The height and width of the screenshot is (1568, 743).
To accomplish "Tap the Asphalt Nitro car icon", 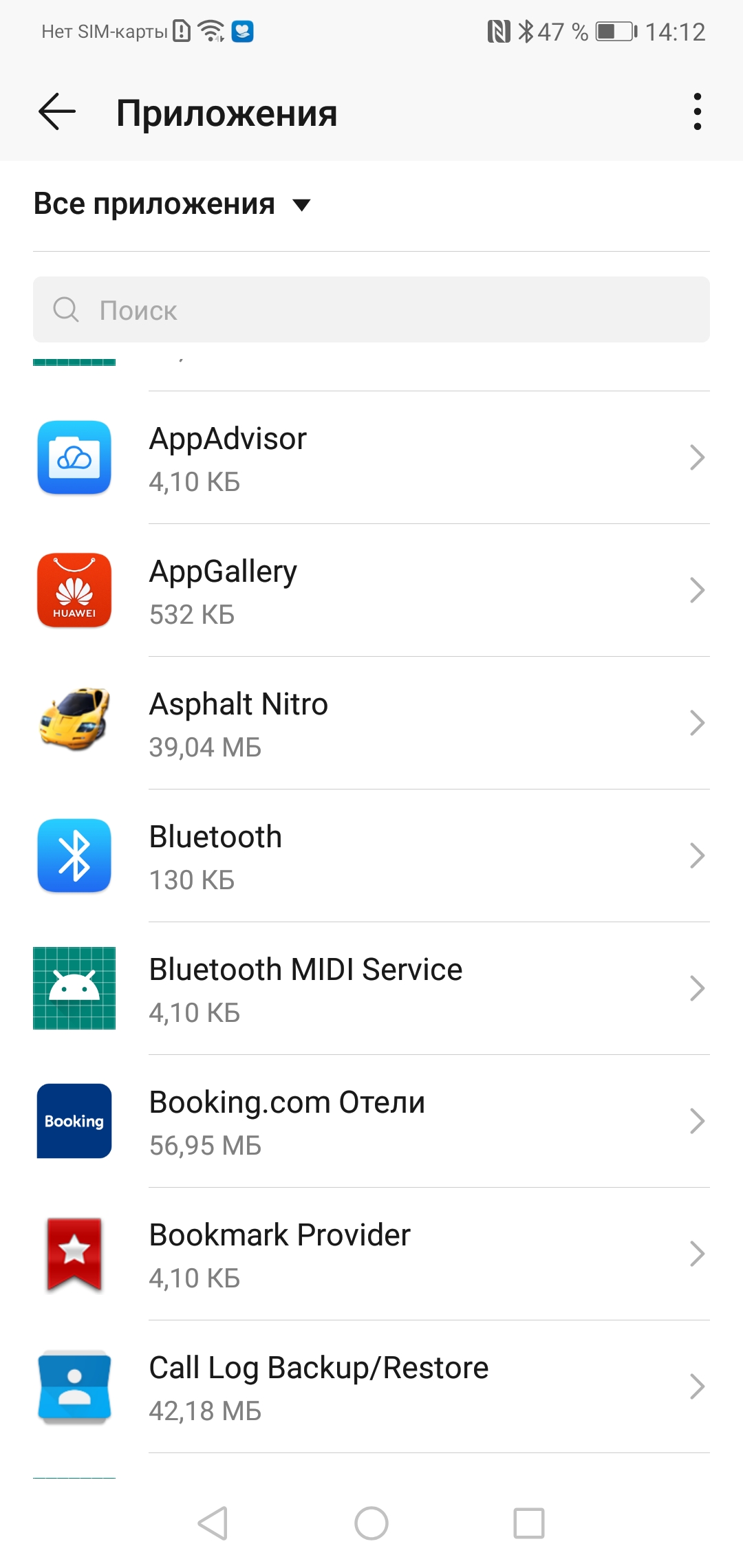I will (74, 723).
